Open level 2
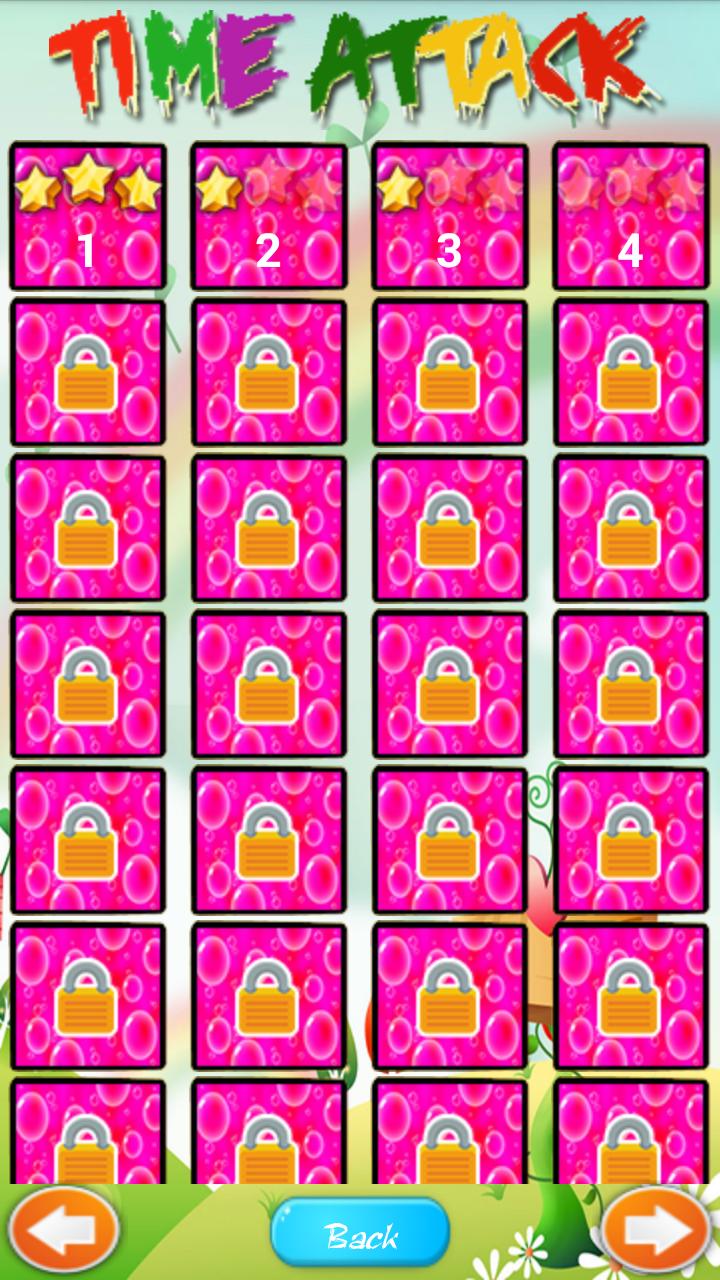Viewport: 720px width, 1280px height. (268, 217)
